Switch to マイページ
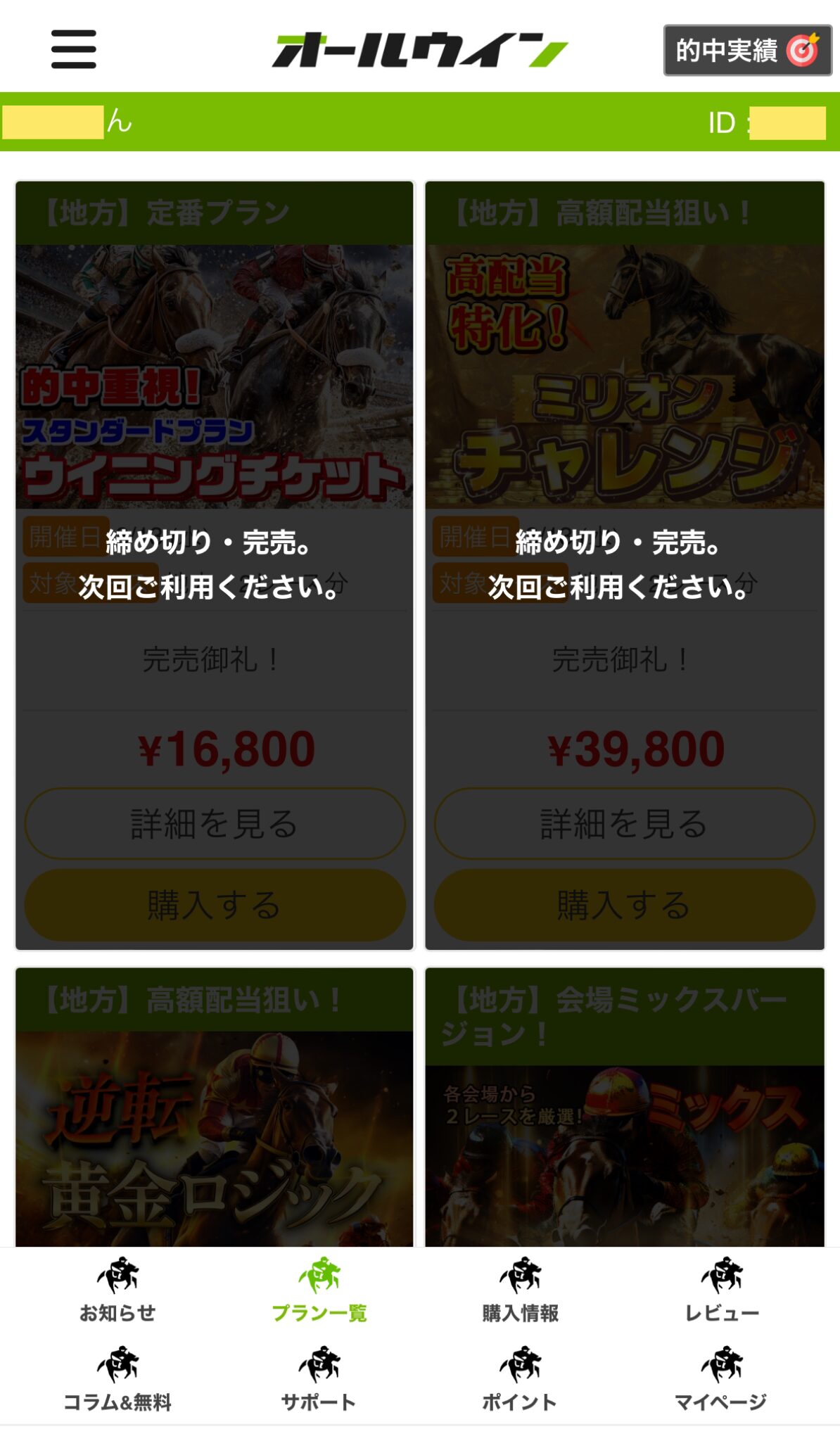The image size is (840, 1441). coord(722,1379)
